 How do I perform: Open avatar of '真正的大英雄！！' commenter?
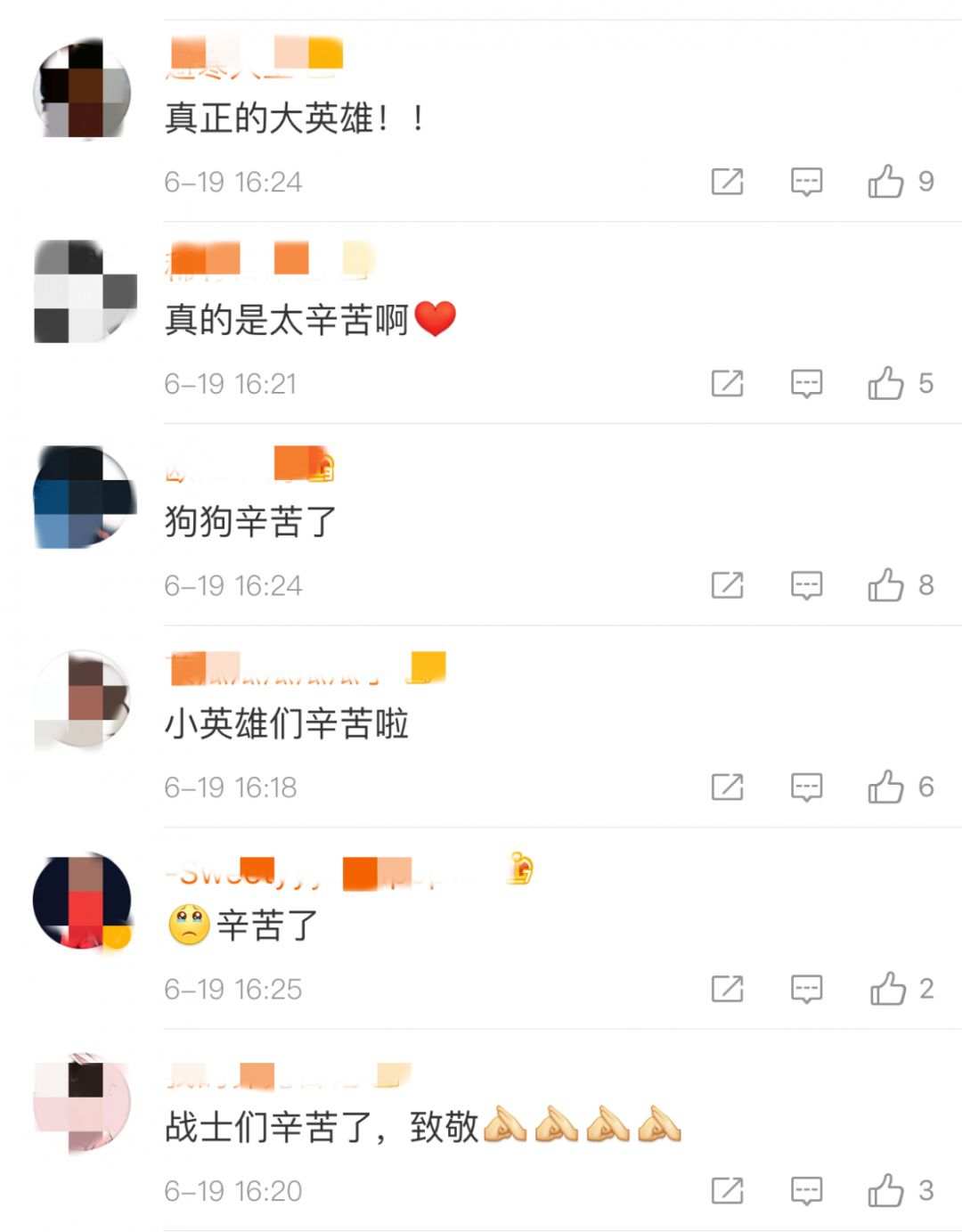point(82,89)
